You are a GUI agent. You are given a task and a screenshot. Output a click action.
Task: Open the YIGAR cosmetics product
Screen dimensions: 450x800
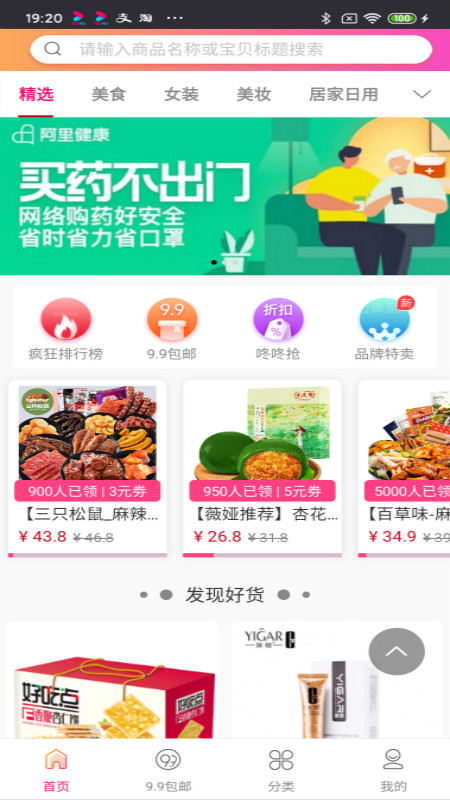click(337, 680)
